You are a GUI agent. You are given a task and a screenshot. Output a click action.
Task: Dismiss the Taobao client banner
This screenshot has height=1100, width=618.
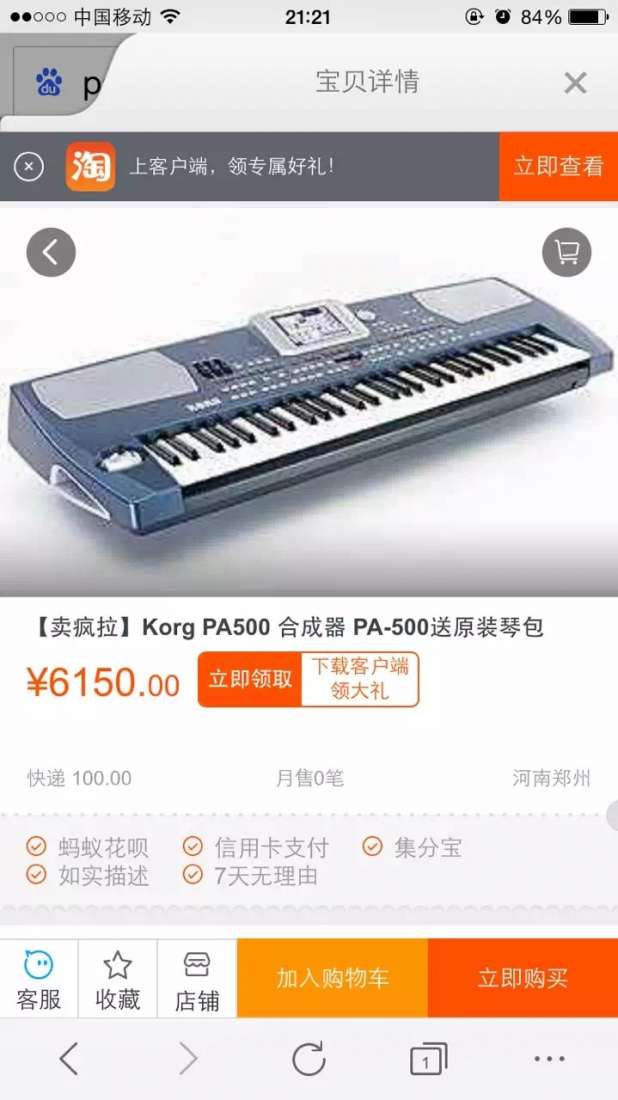(29, 166)
